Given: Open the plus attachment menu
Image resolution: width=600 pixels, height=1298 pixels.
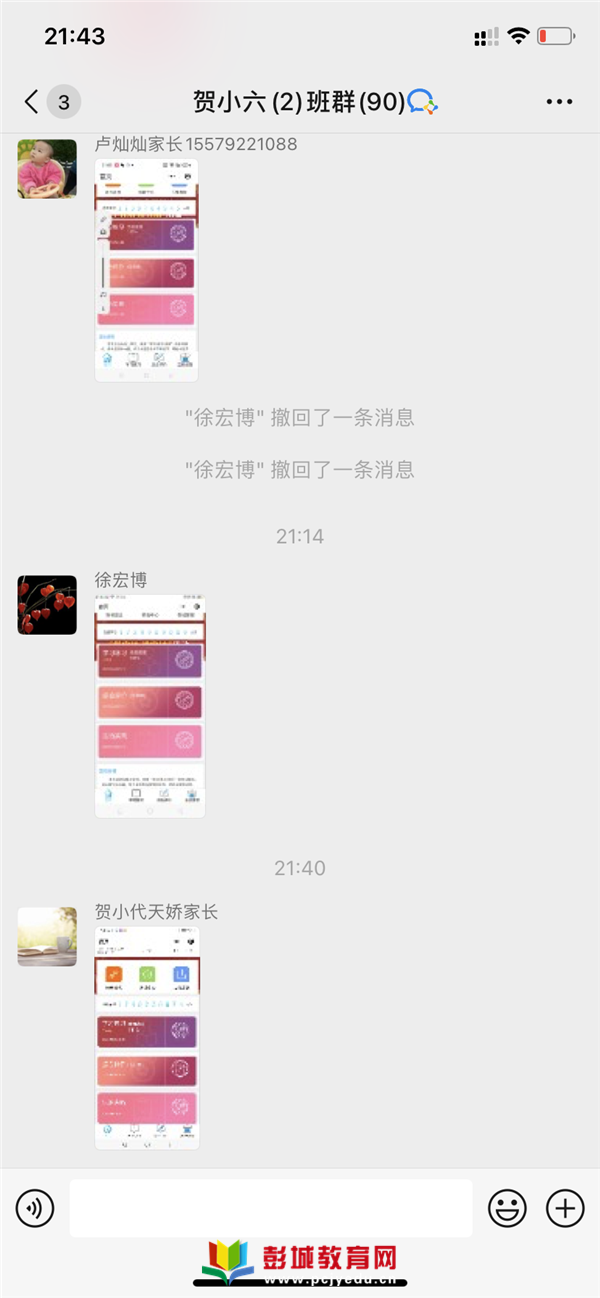Looking at the screenshot, I should pos(565,1209).
